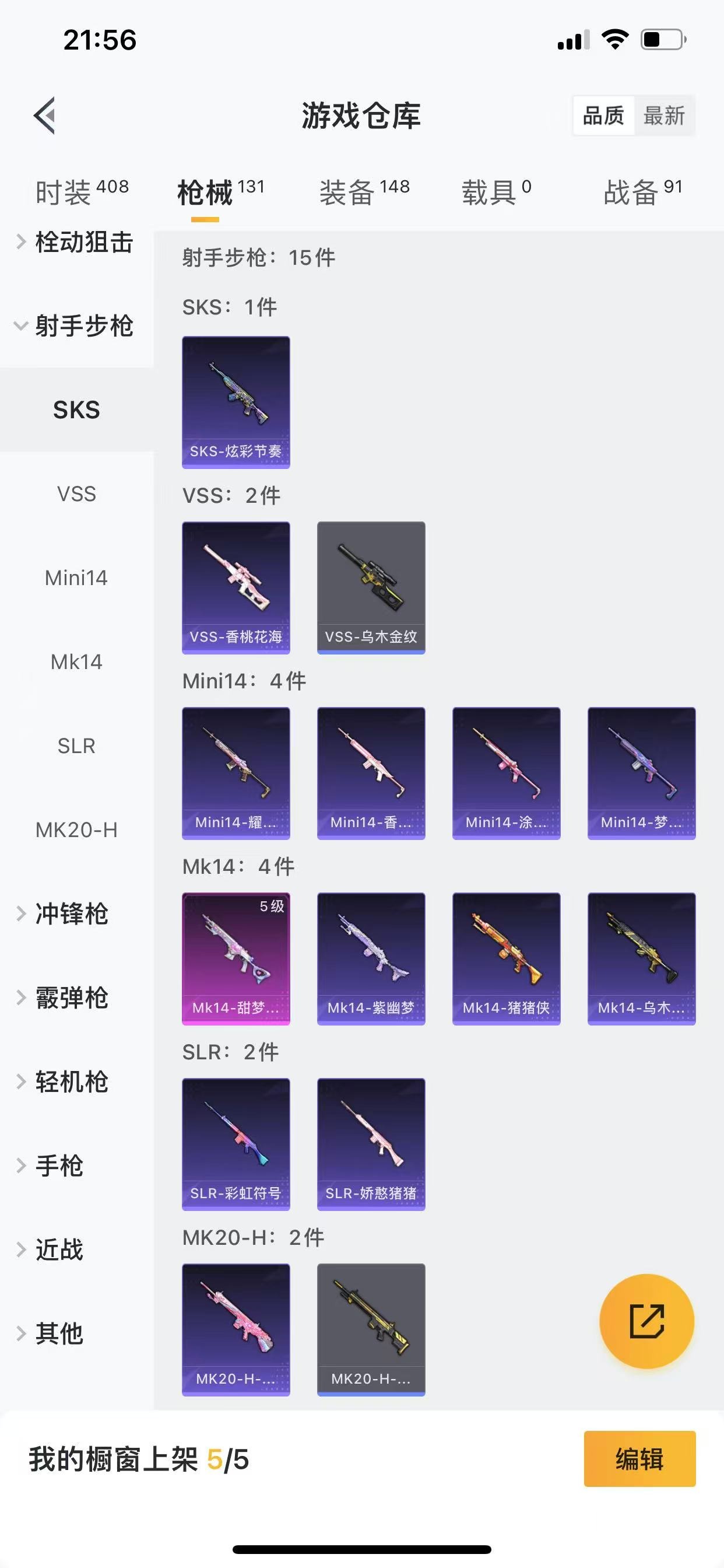Image resolution: width=724 pixels, height=1568 pixels.
Task: Jump to Mini14 in the sidebar
Action: (77, 577)
